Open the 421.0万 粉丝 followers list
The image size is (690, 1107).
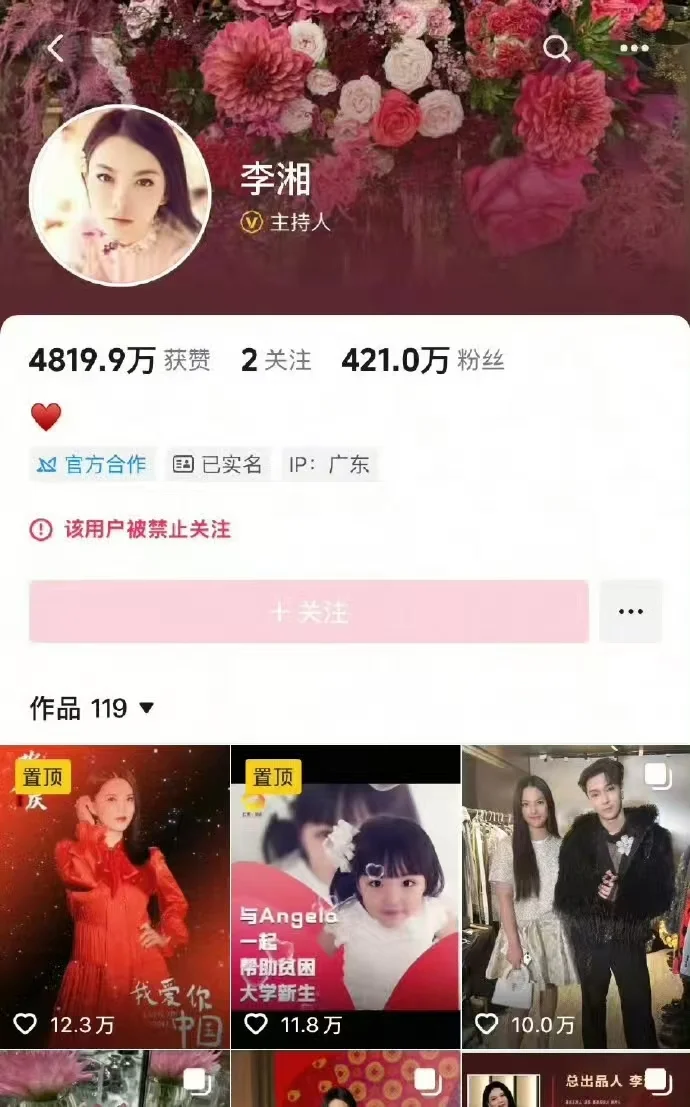point(422,361)
